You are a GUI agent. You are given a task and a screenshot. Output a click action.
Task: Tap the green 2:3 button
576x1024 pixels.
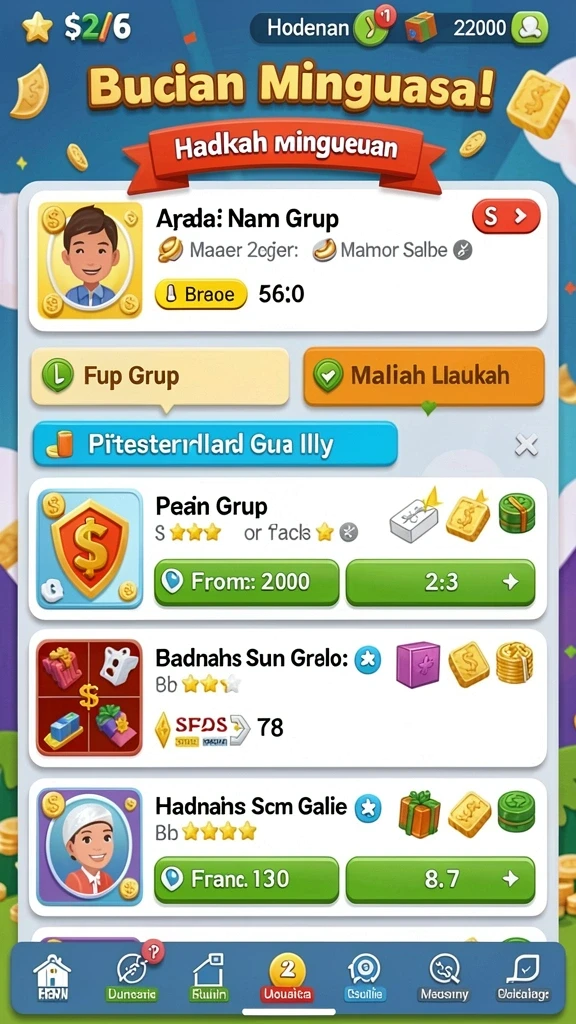point(440,581)
